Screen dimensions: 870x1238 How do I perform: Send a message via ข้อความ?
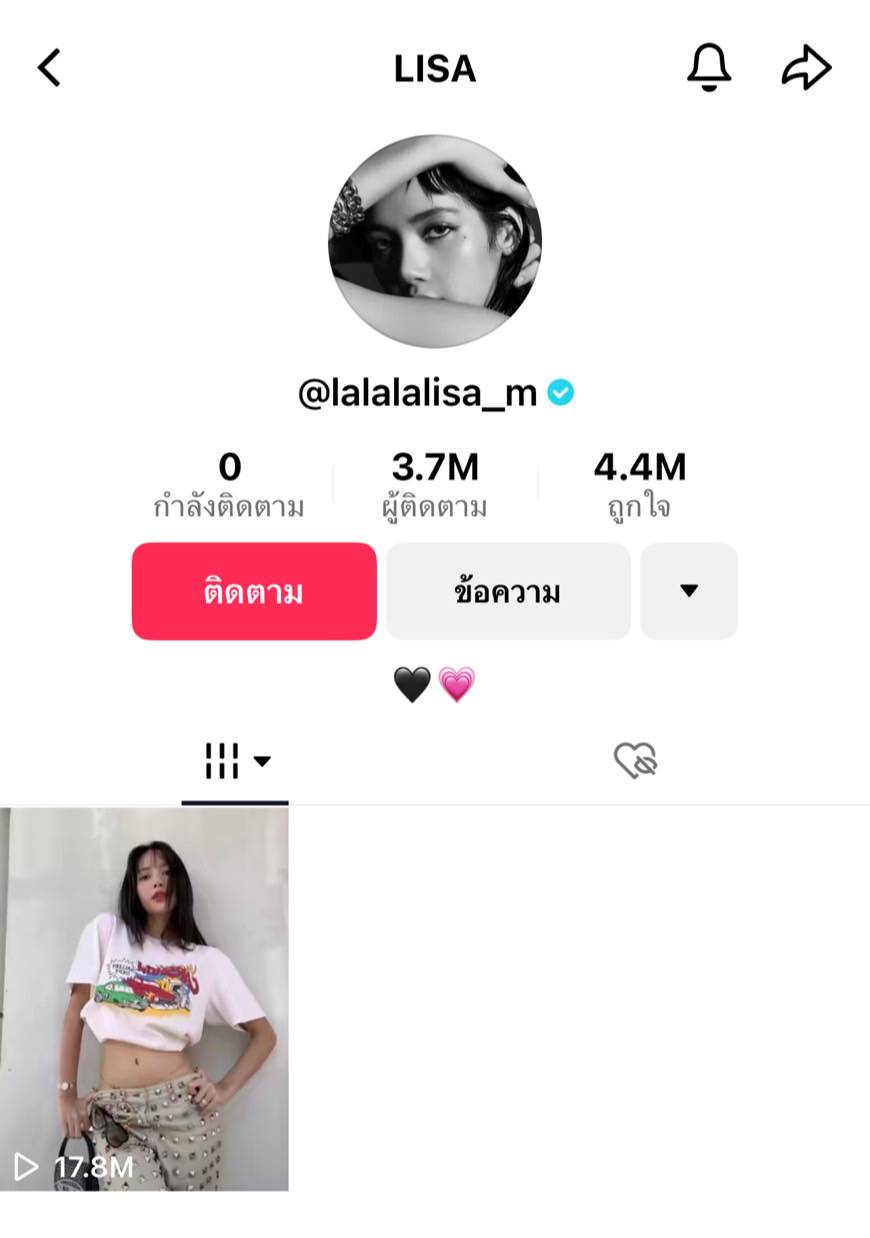[x=508, y=592]
